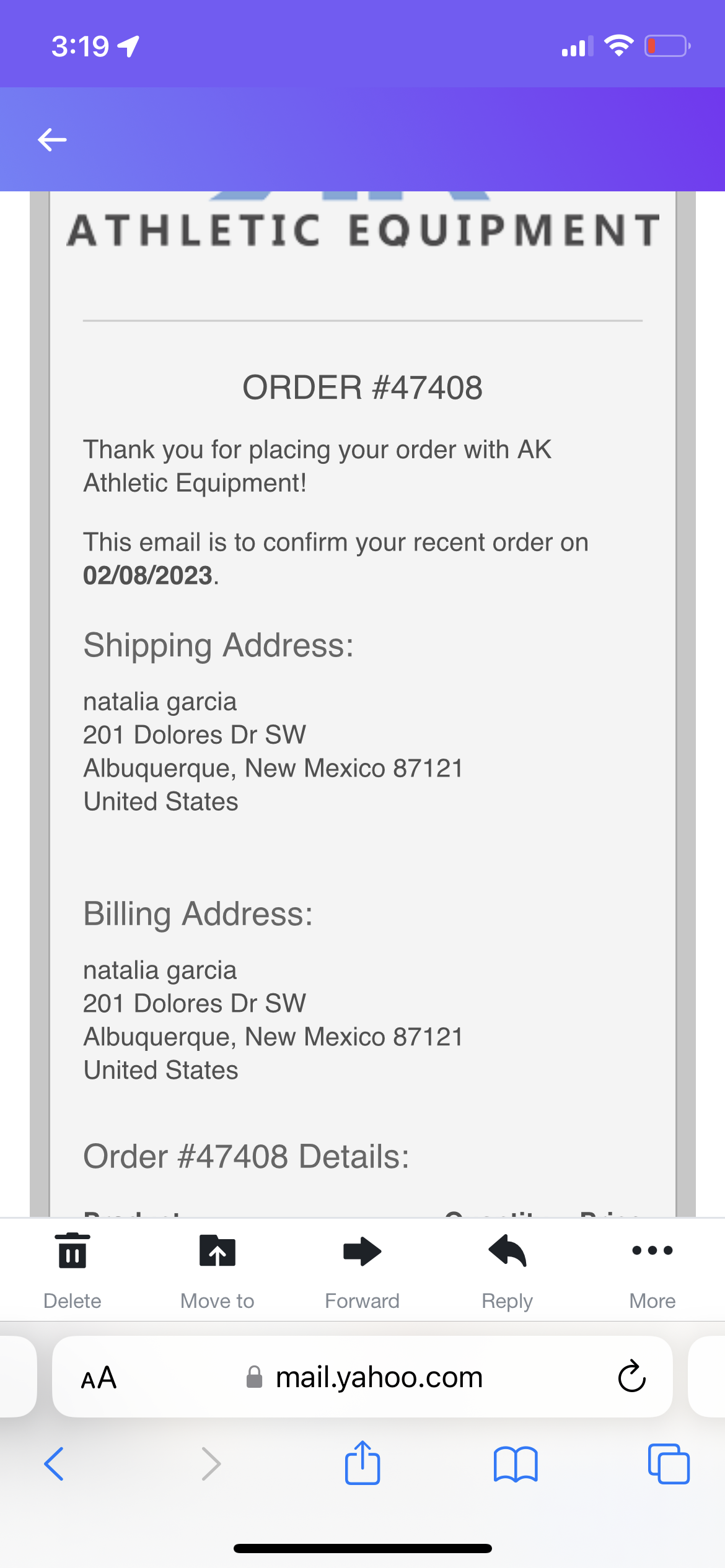Open the AA text size menu

pos(99,1378)
